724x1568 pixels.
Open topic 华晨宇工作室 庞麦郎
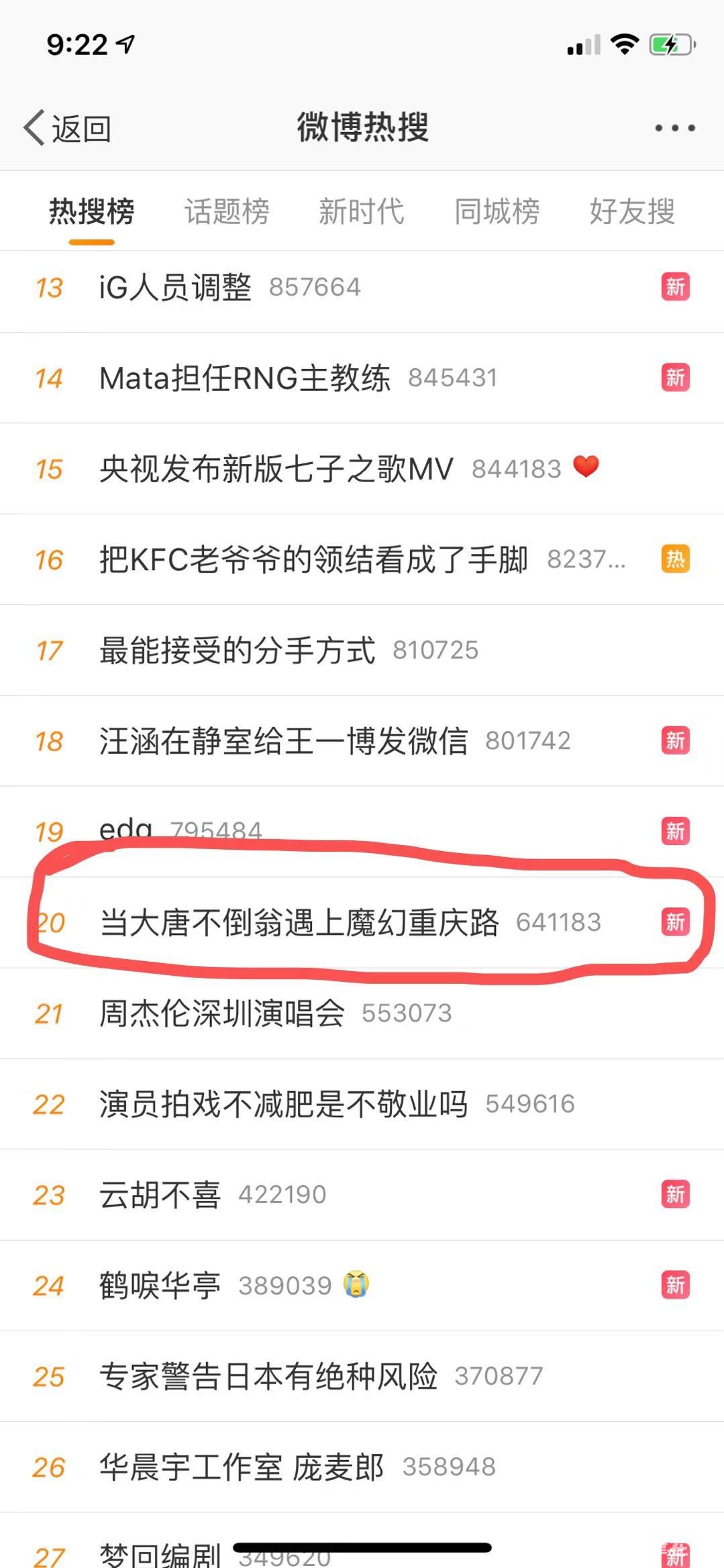pyautogui.click(x=241, y=1467)
